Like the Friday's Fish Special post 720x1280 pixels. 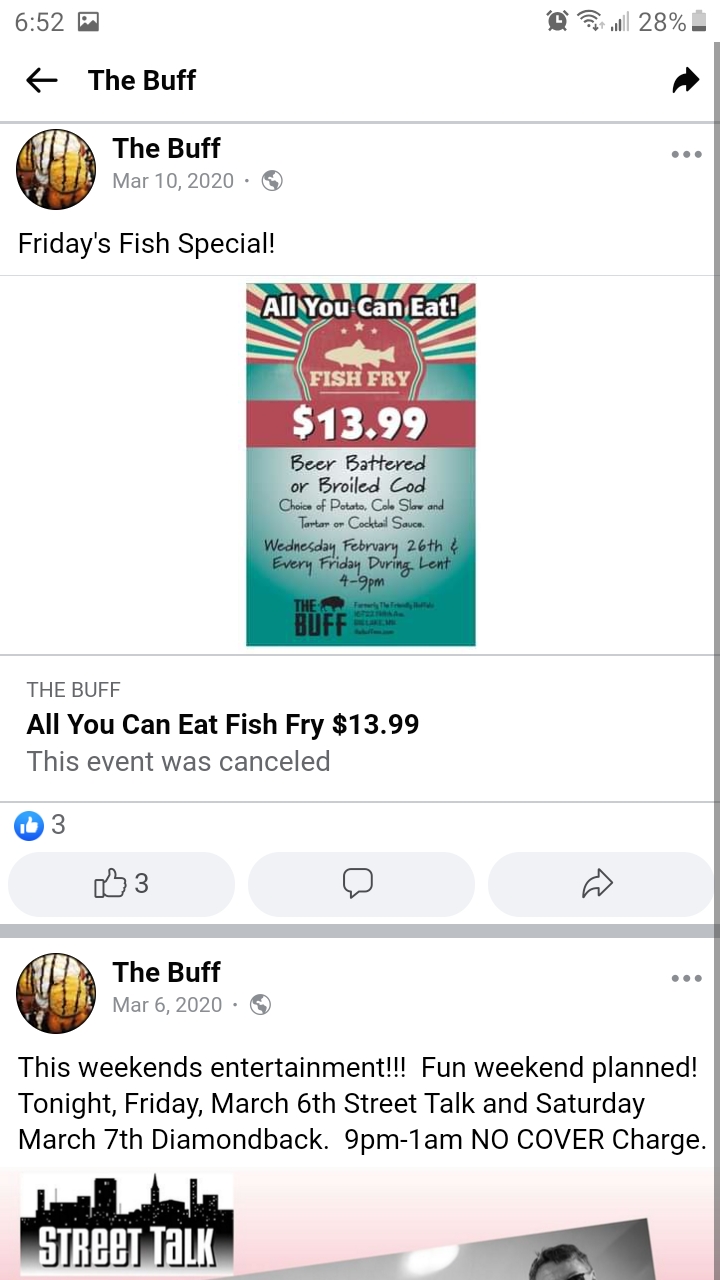121,884
